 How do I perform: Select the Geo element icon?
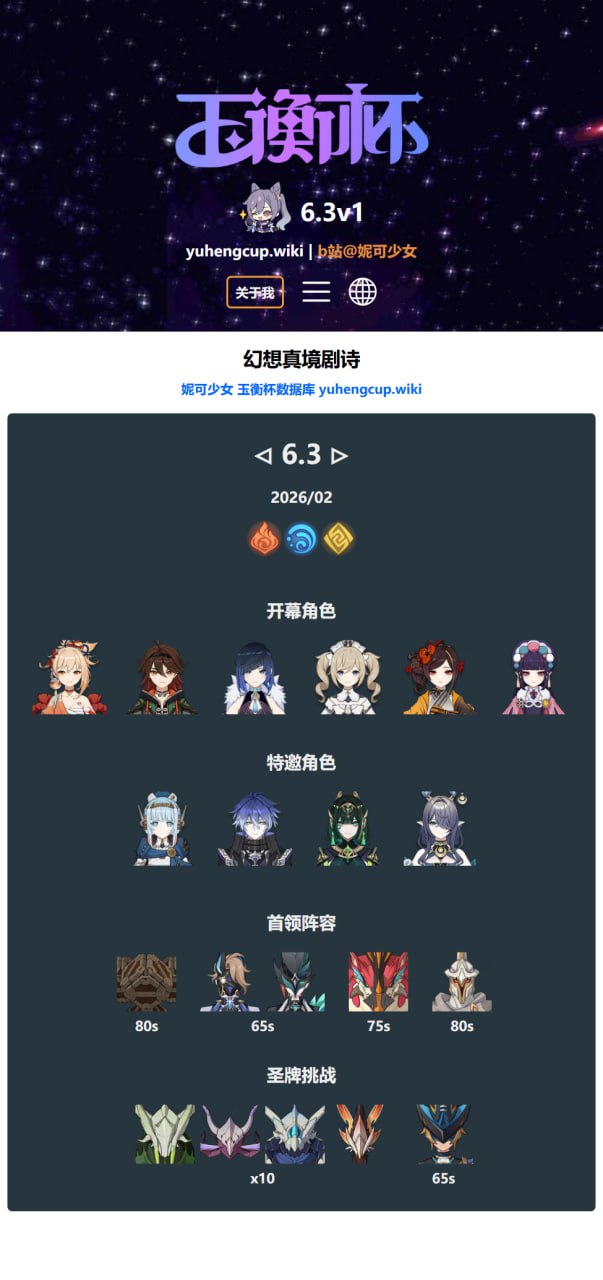(x=338, y=539)
